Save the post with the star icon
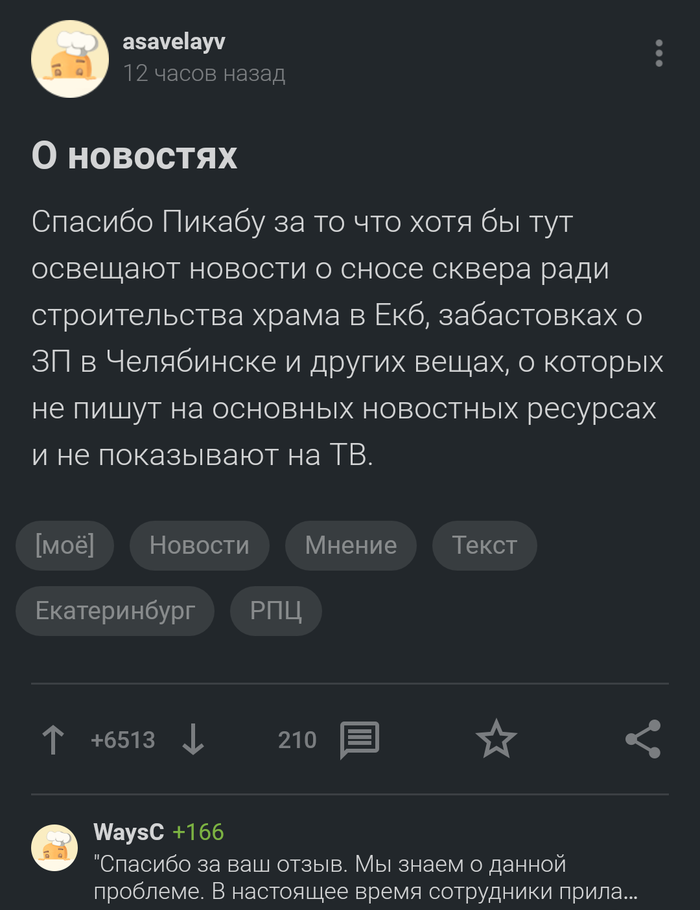700x910 pixels. [495, 740]
